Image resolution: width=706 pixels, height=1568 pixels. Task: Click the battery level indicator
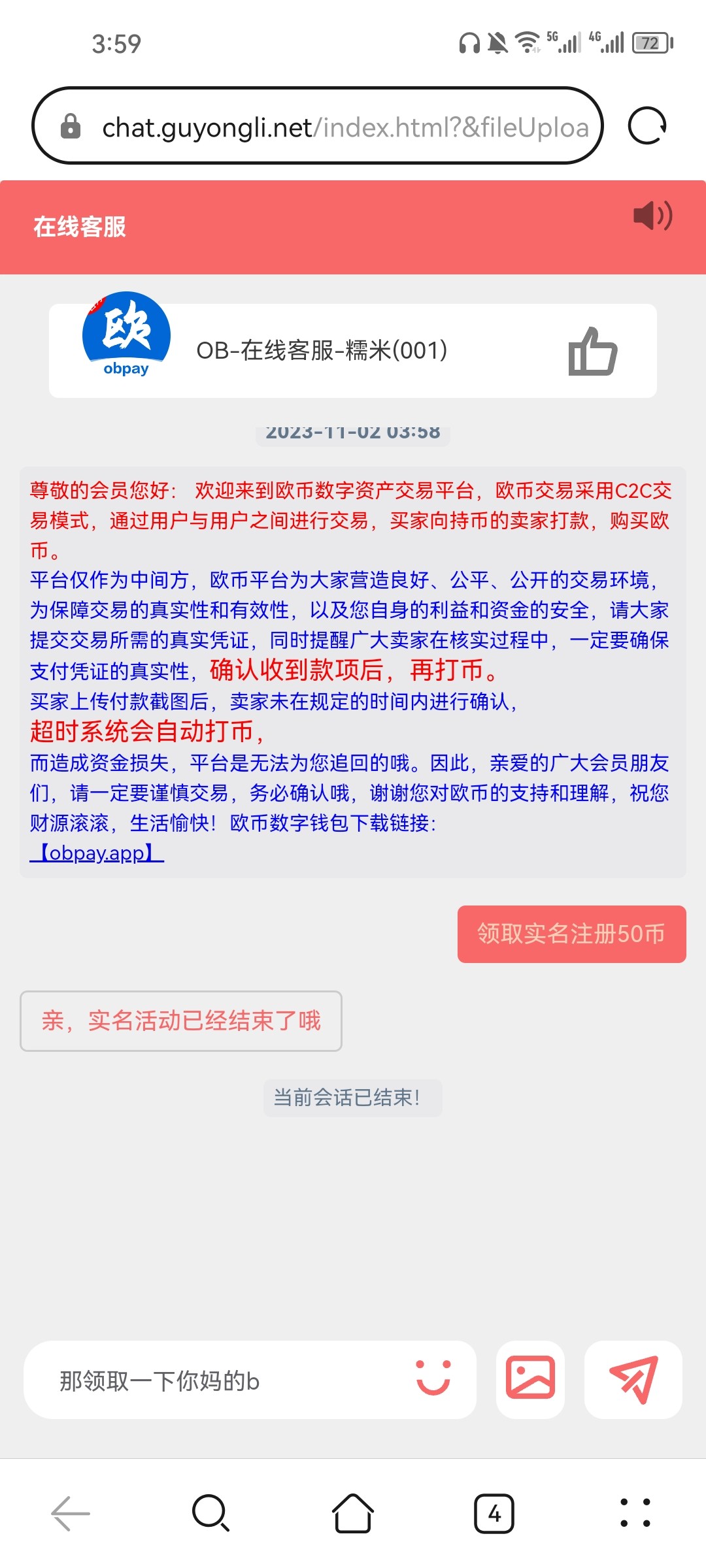tap(651, 42)
